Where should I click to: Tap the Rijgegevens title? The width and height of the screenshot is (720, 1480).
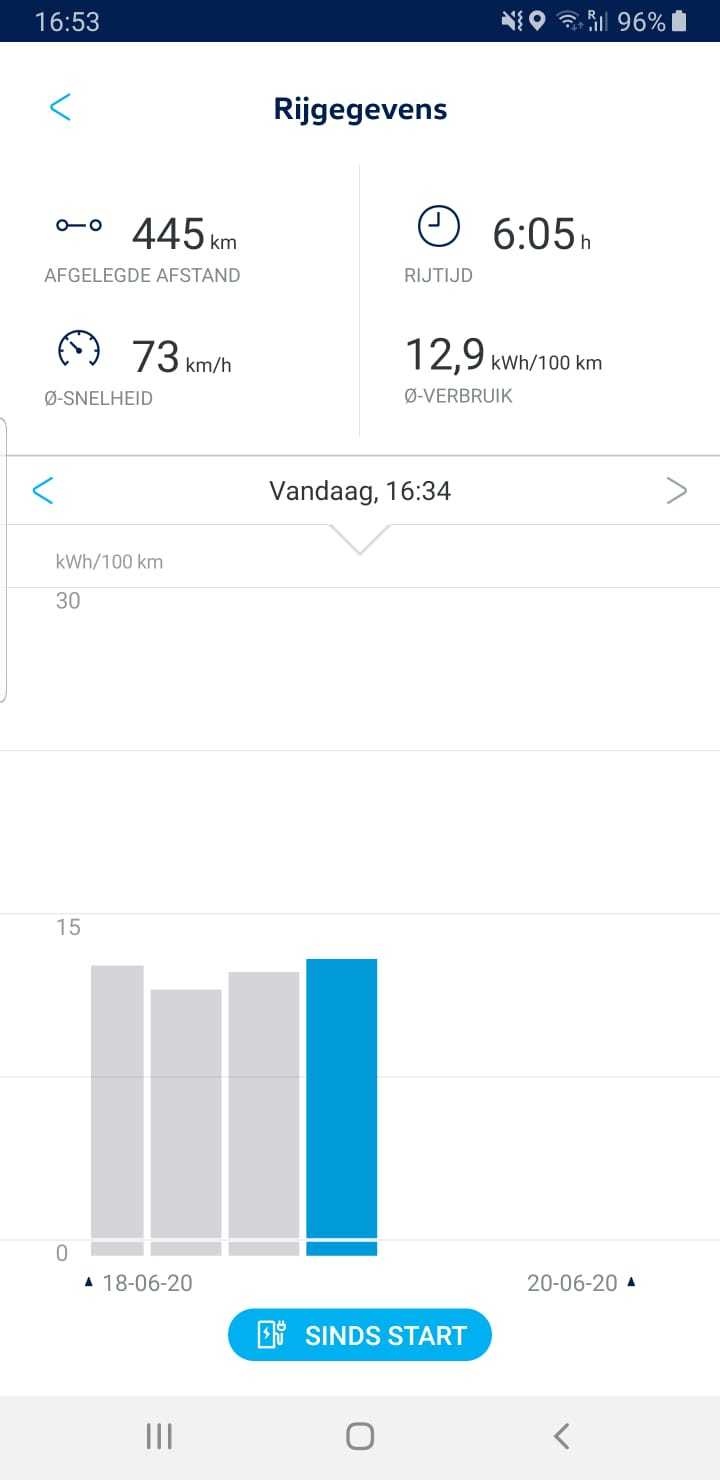[x=360, y=109]
